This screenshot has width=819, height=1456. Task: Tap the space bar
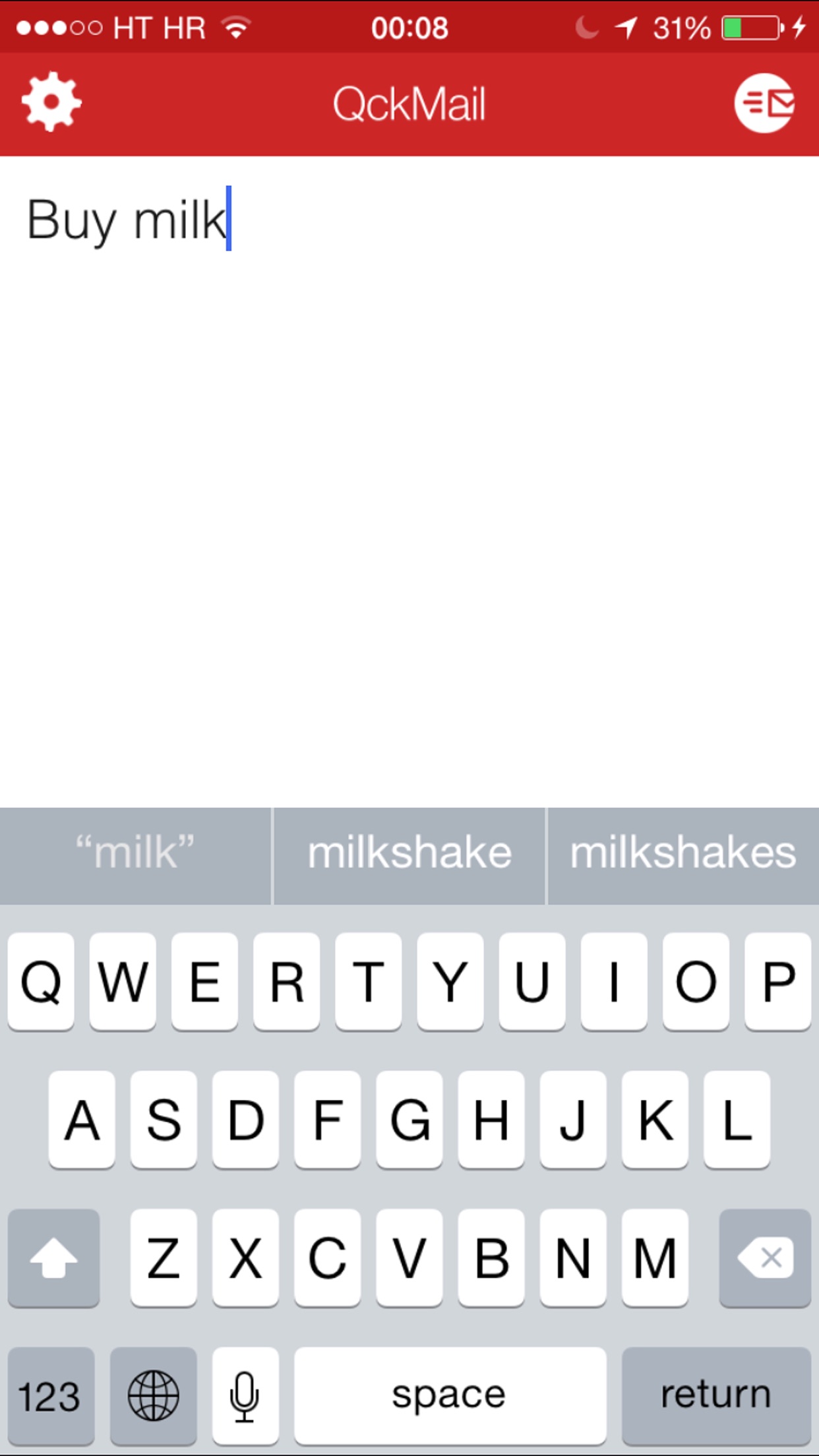tap(450, 1395)
